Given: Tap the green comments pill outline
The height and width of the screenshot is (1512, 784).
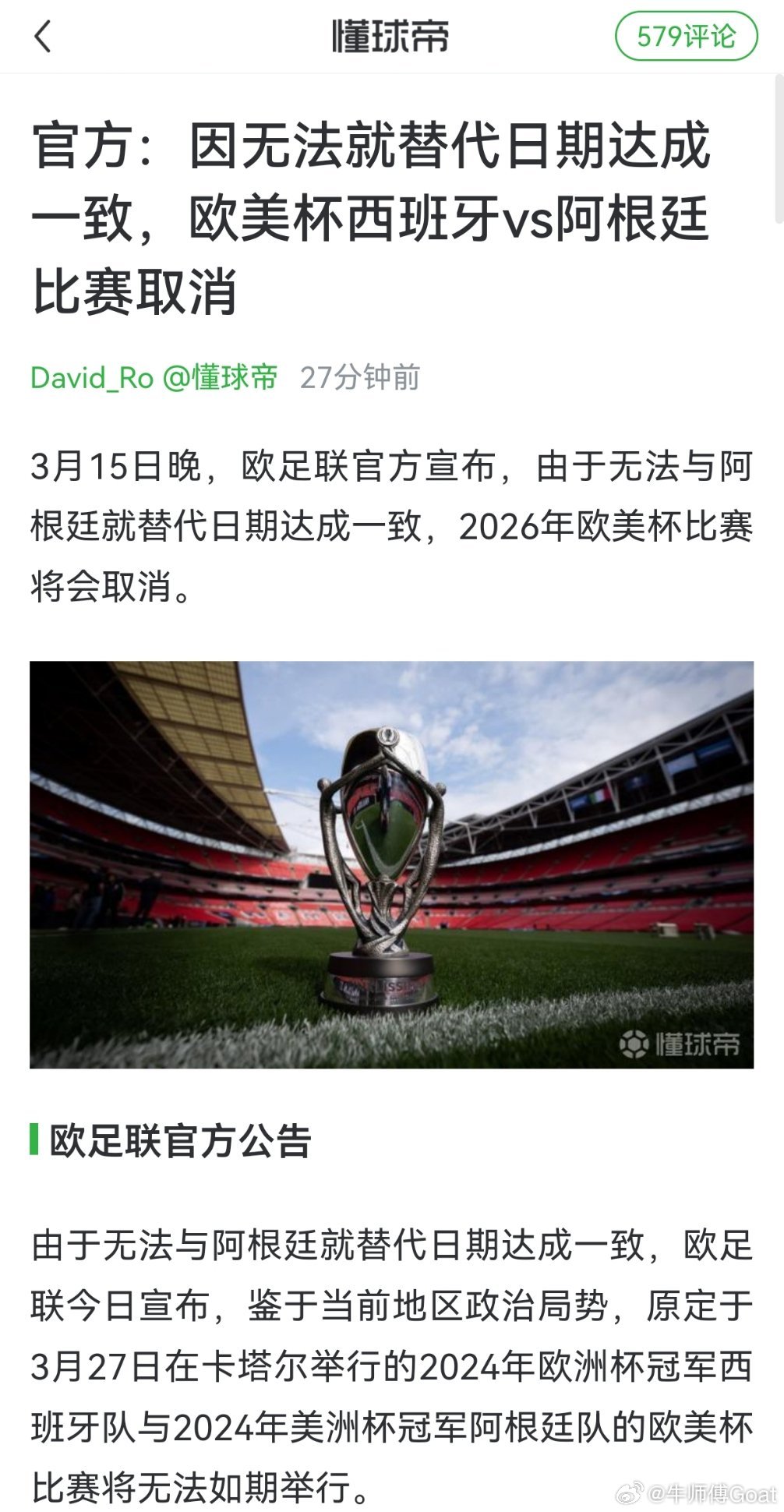Looking at the screenshot, I should 687,34.
